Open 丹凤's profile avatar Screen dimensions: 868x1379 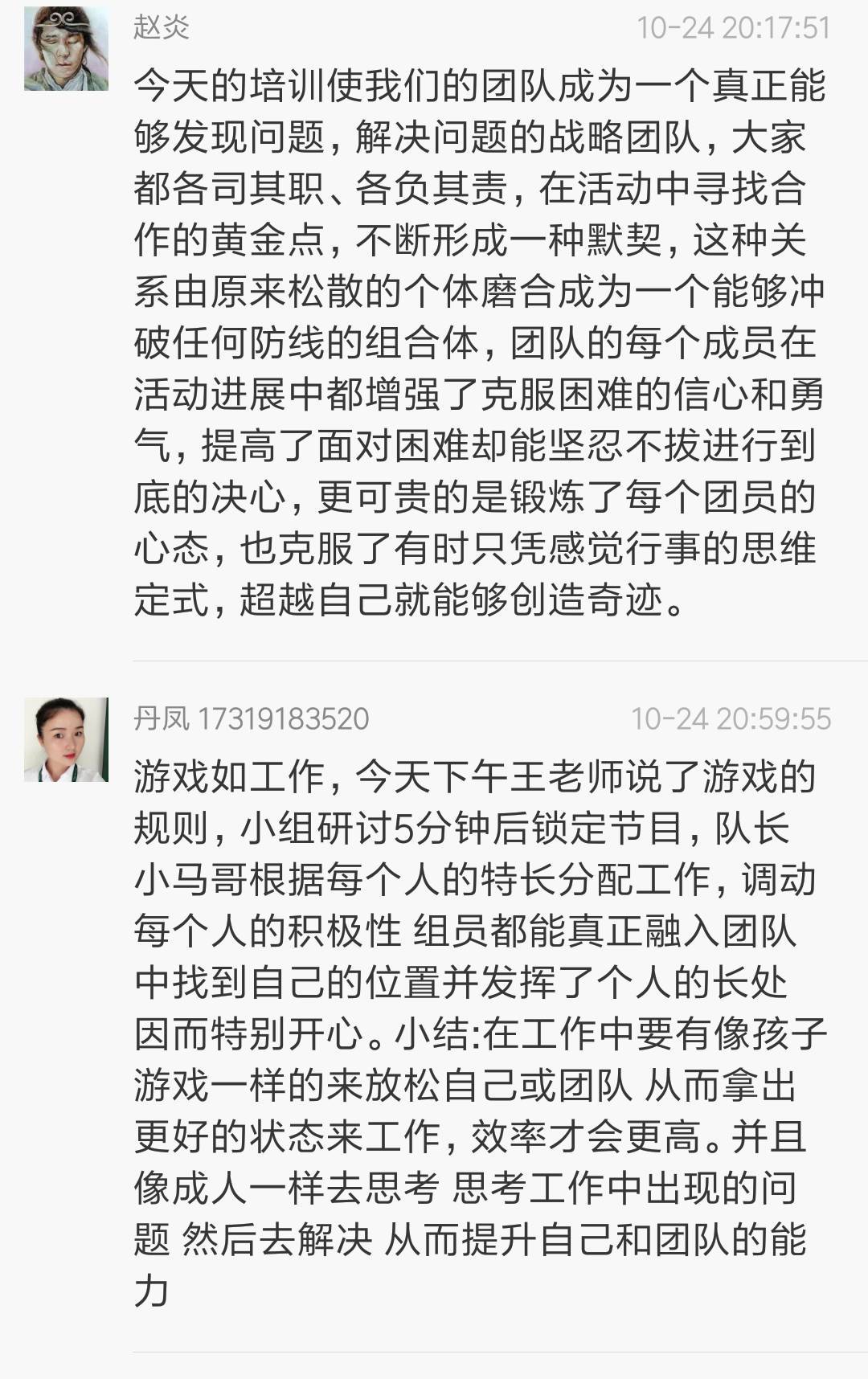[66, 739]
